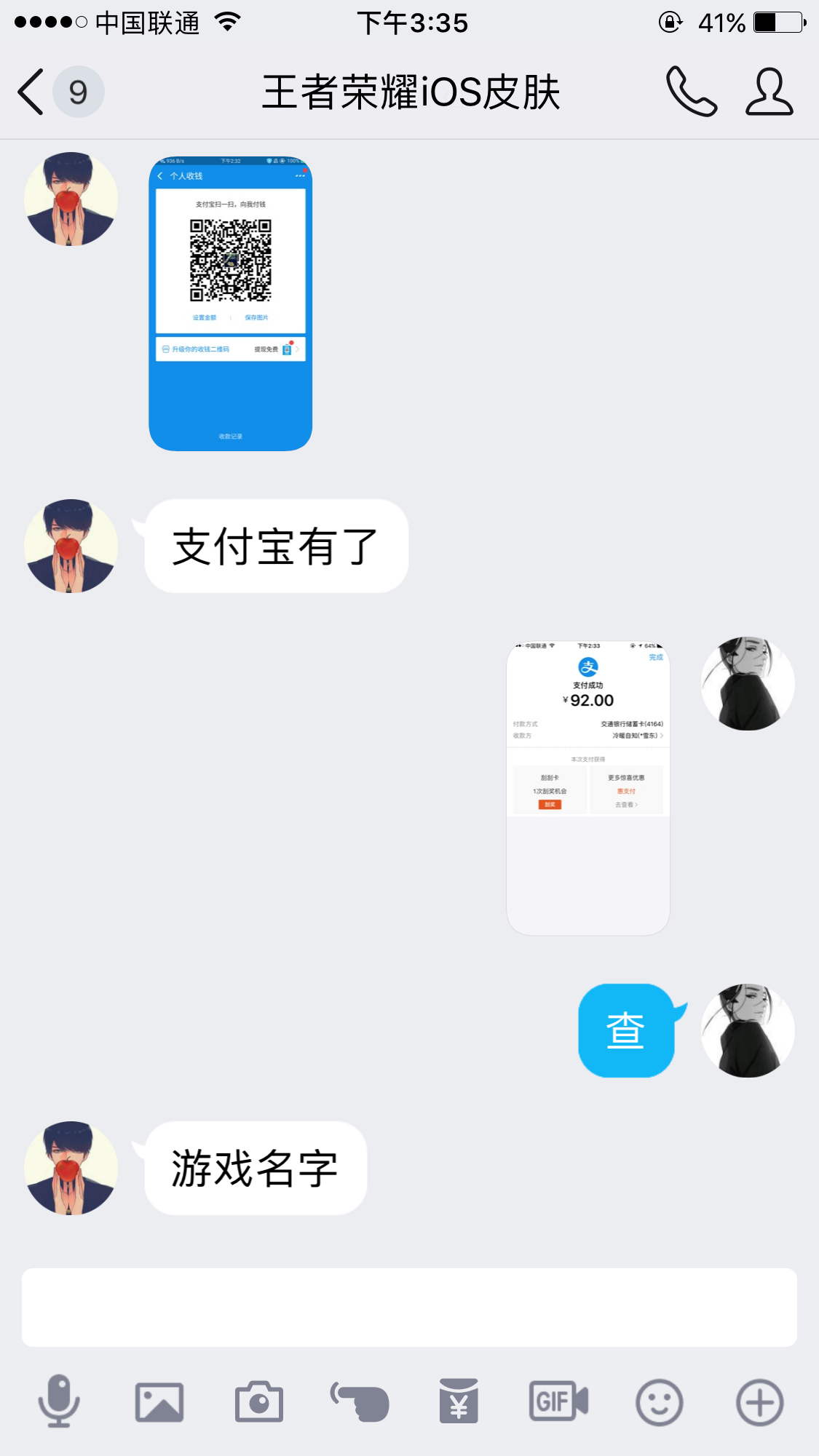Open the emoji smiley panel

coord(660,1402)
